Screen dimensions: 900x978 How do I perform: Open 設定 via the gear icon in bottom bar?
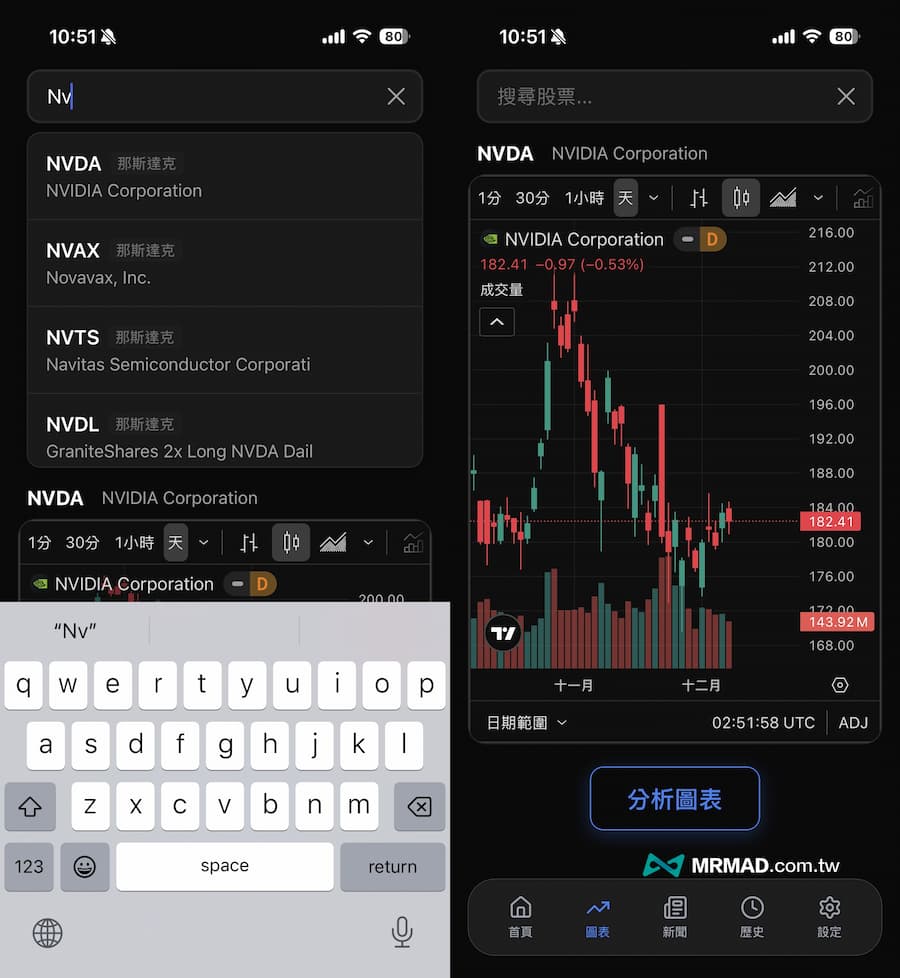(829, 915)
